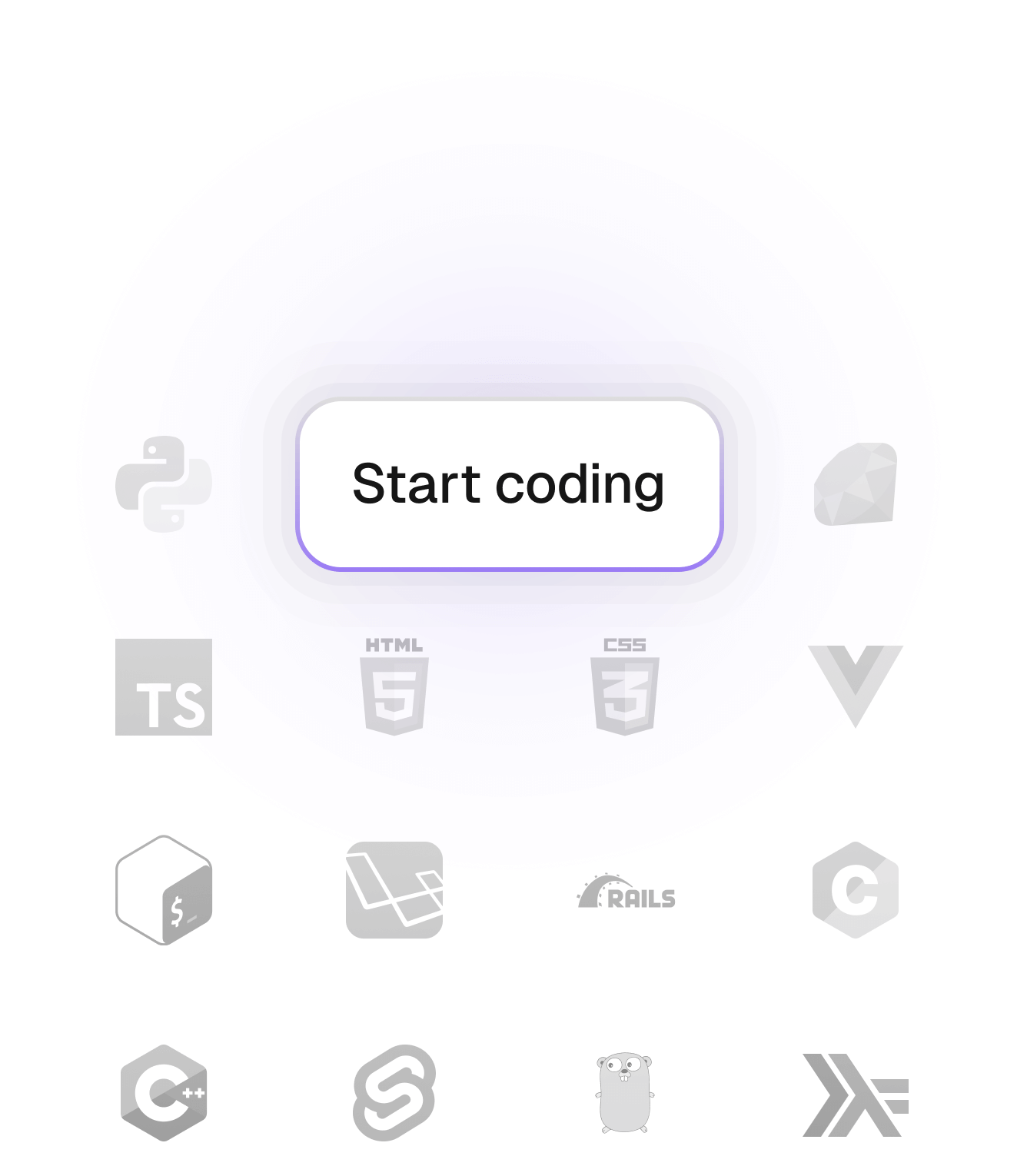The height and width of the screenshot is (1176, 1017).
Task: Select the CSS3 shield icon
Action: [x=625, y=686]
